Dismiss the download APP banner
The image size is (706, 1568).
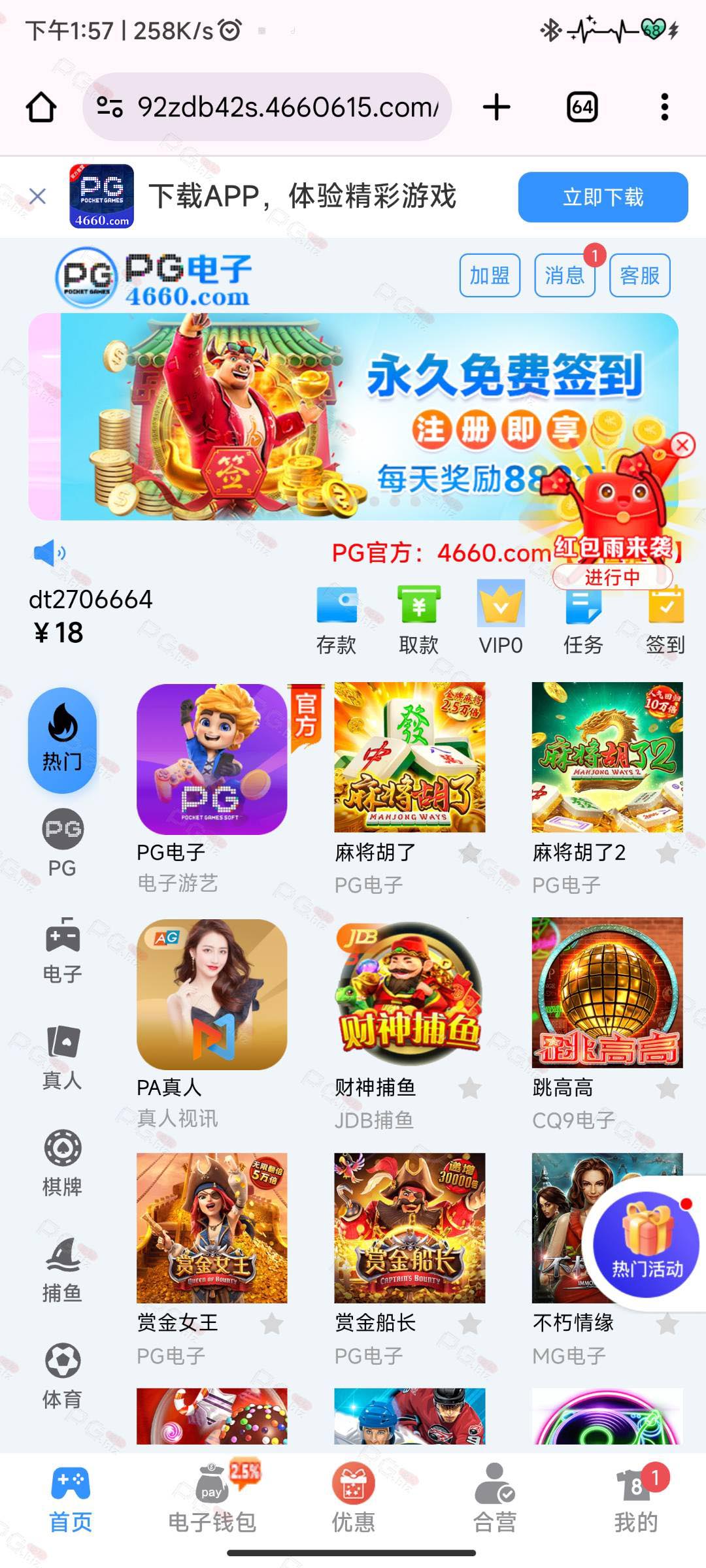(x=37, y=196)
